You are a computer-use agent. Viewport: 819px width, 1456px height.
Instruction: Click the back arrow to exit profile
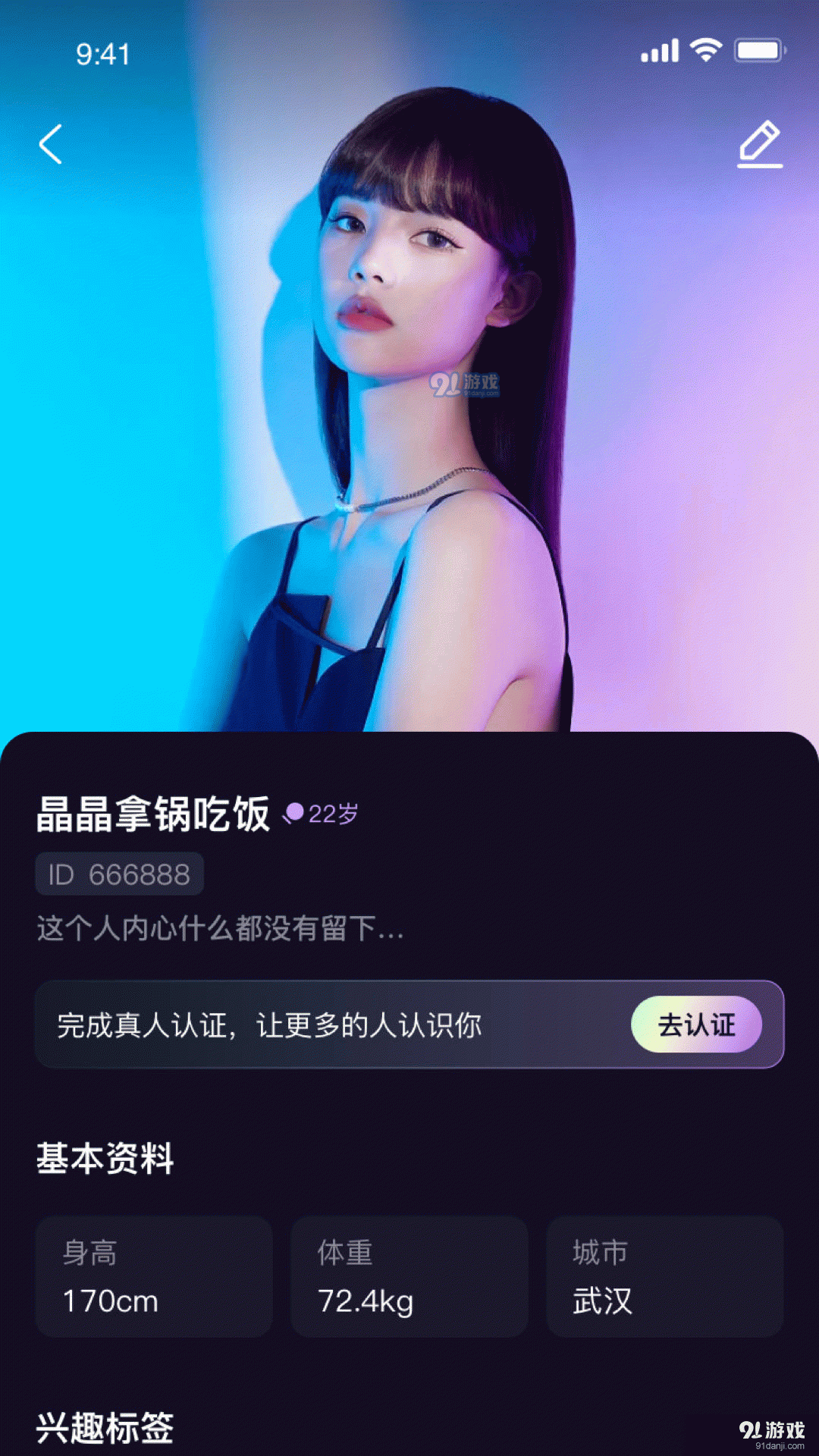pos(50,146)
